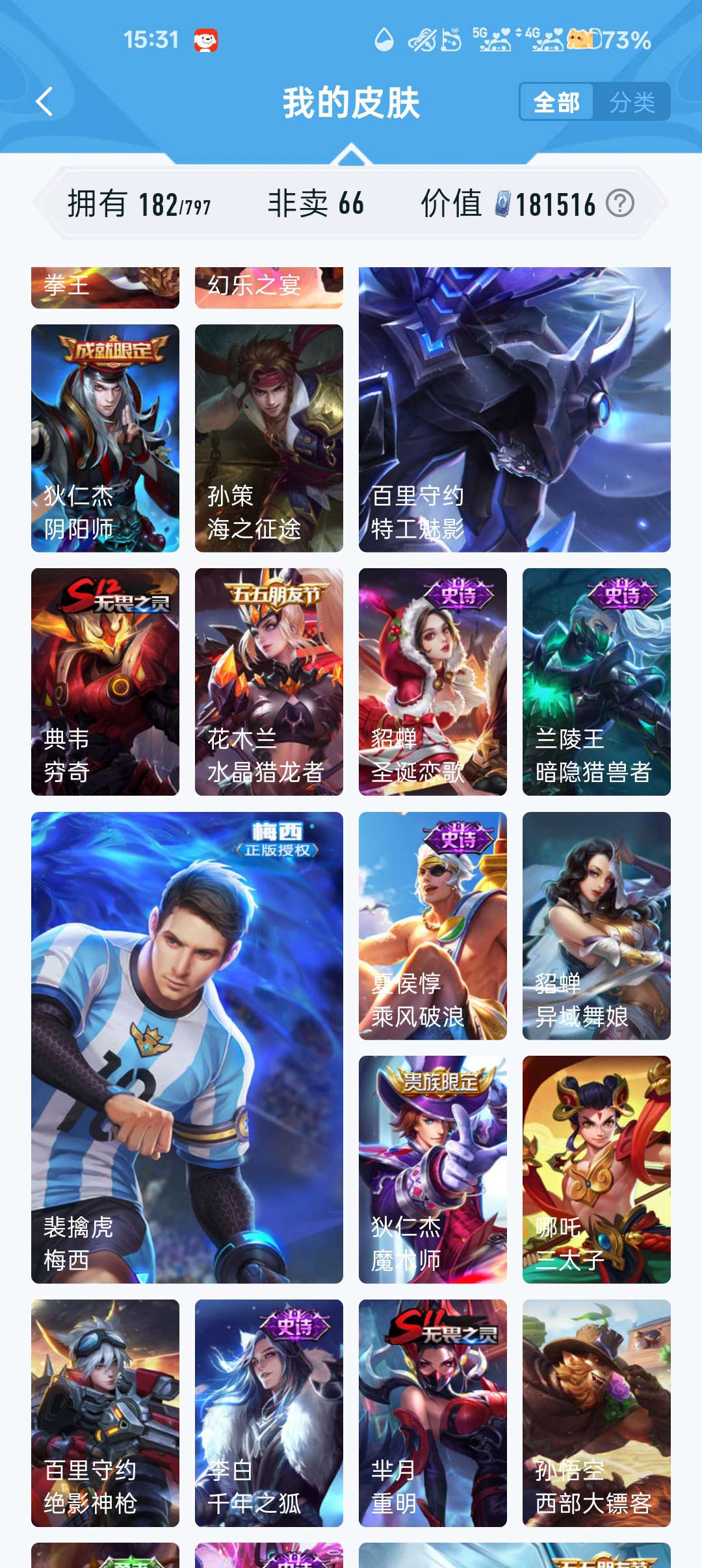Switch to the 分类 view
The image size is (702, 1568).
point(632,102)
